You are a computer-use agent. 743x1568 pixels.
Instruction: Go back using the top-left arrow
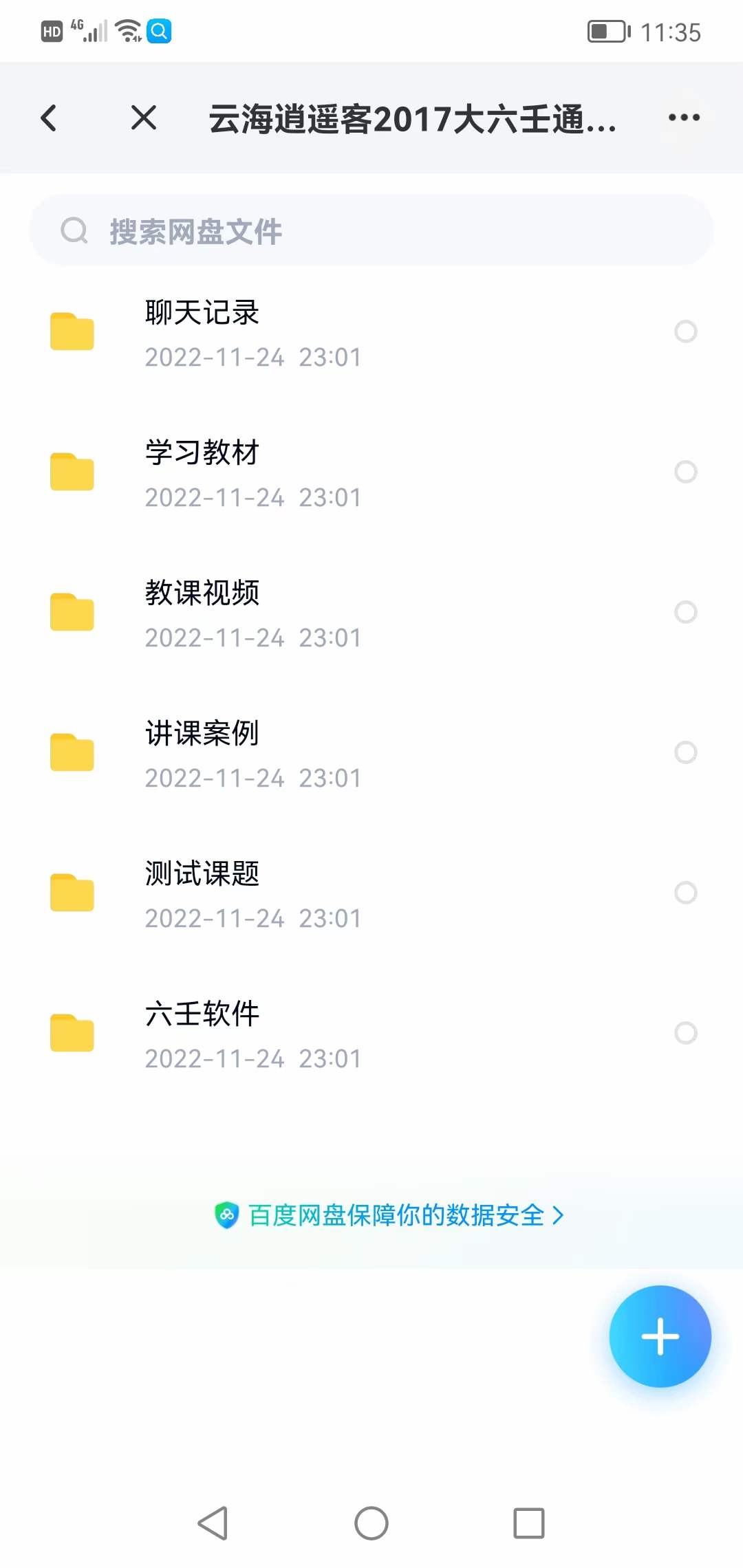[49, 118]
